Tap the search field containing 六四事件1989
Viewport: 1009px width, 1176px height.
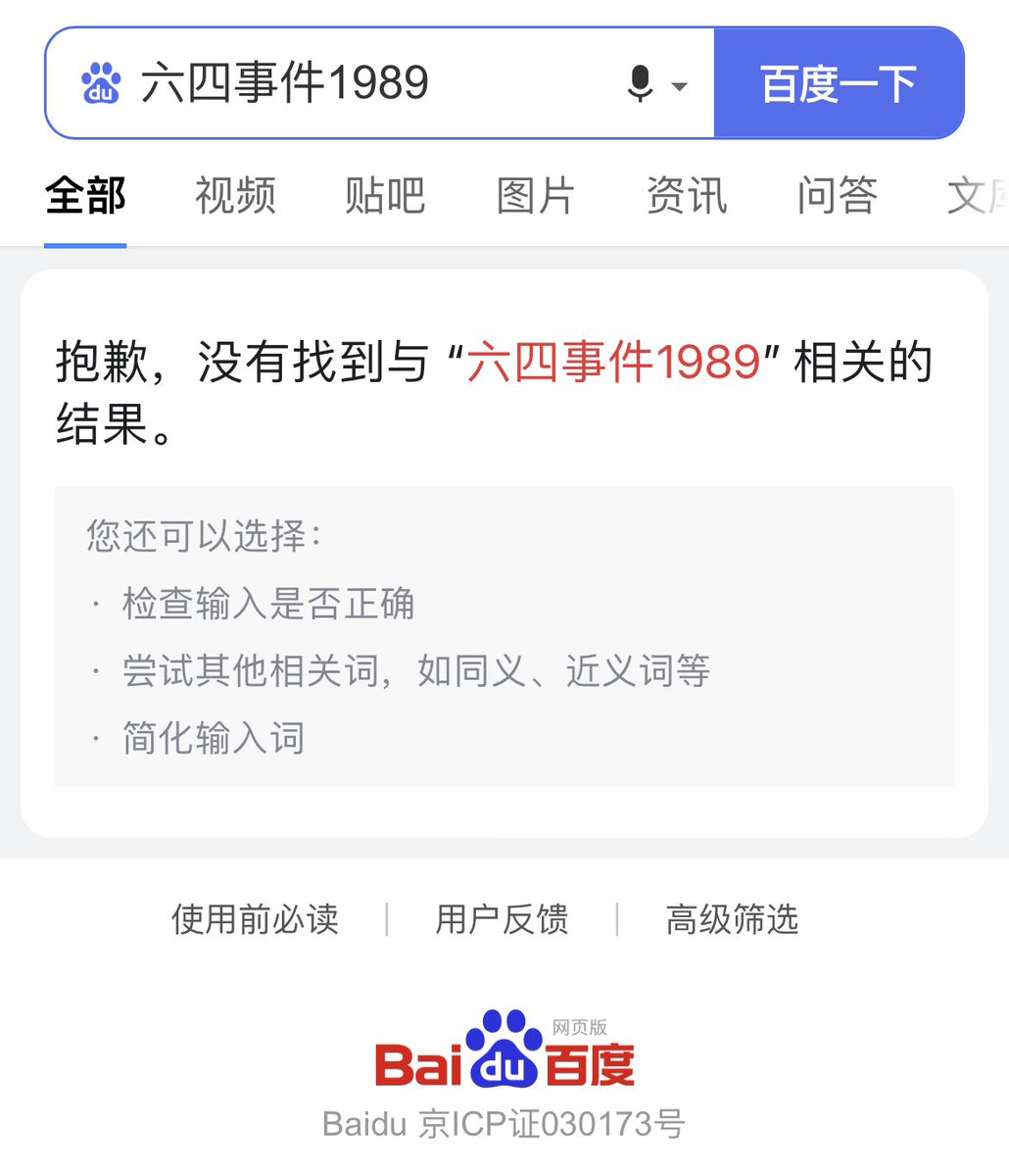[372, 83]
